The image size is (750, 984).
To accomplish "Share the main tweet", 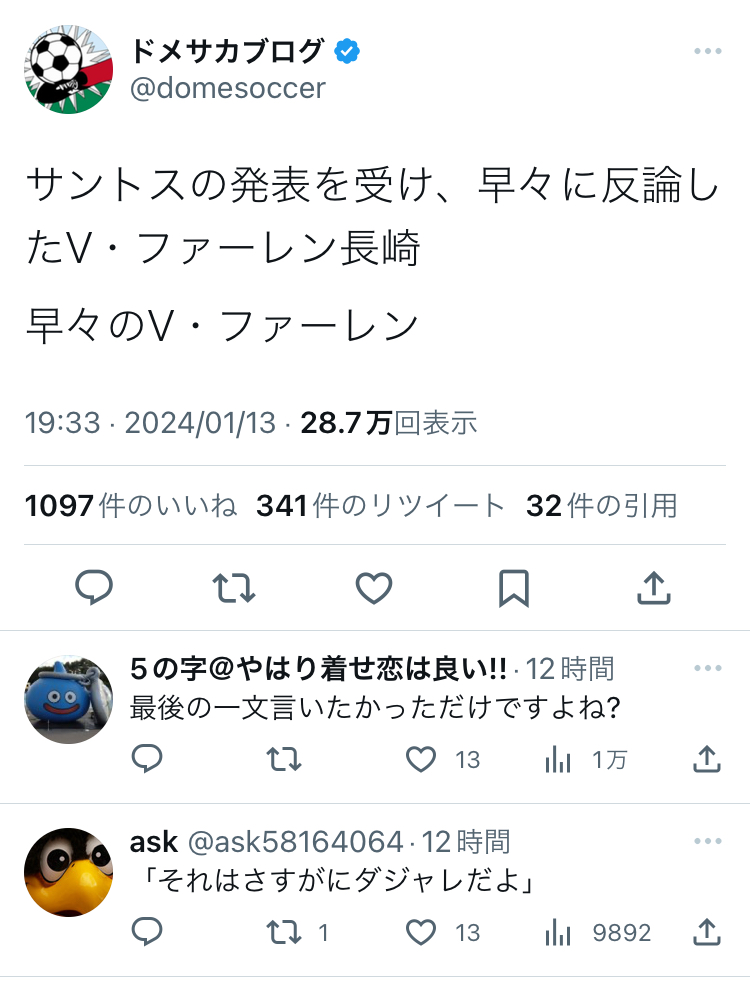I will [x=654, y=587].
